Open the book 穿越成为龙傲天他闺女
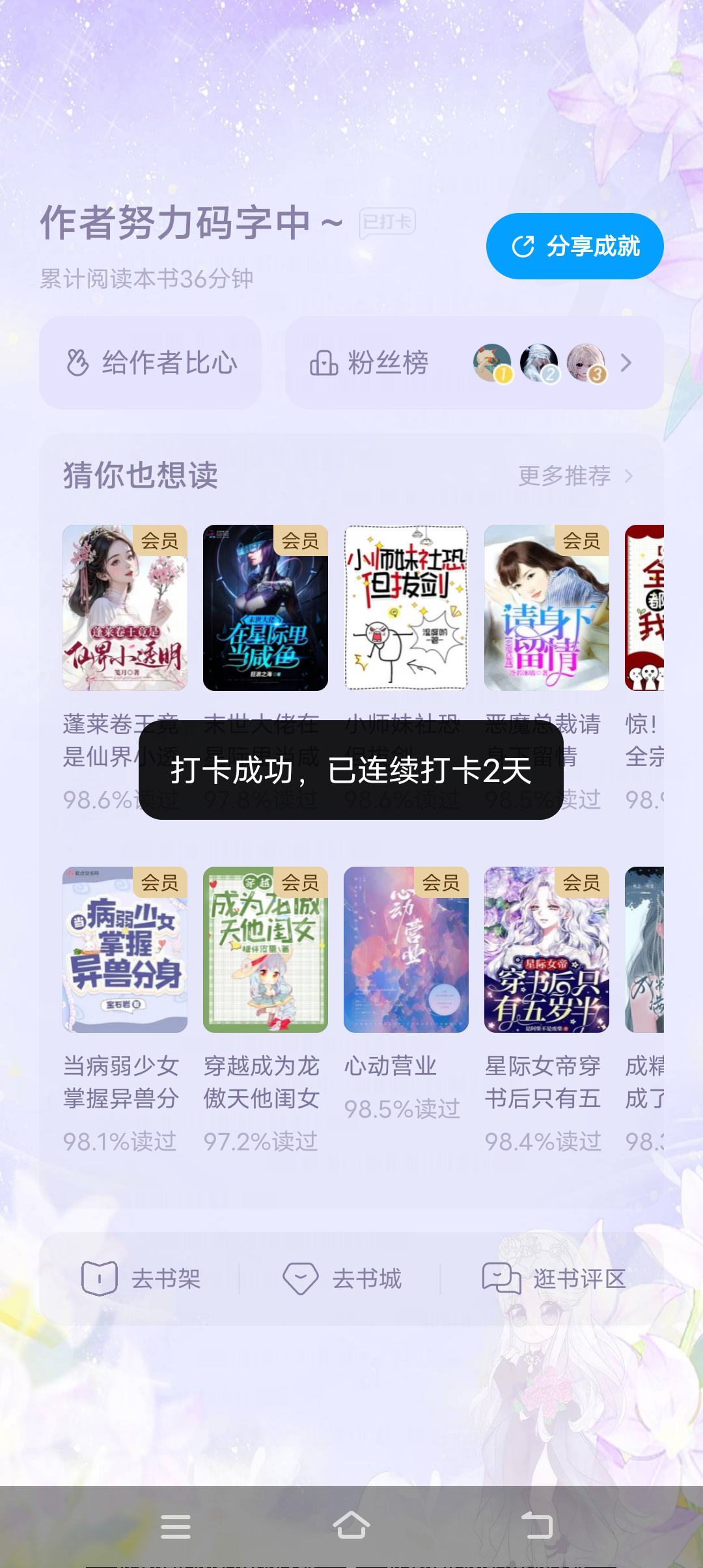This screenshot has height=1568, width=703. [x=266, y=949]
